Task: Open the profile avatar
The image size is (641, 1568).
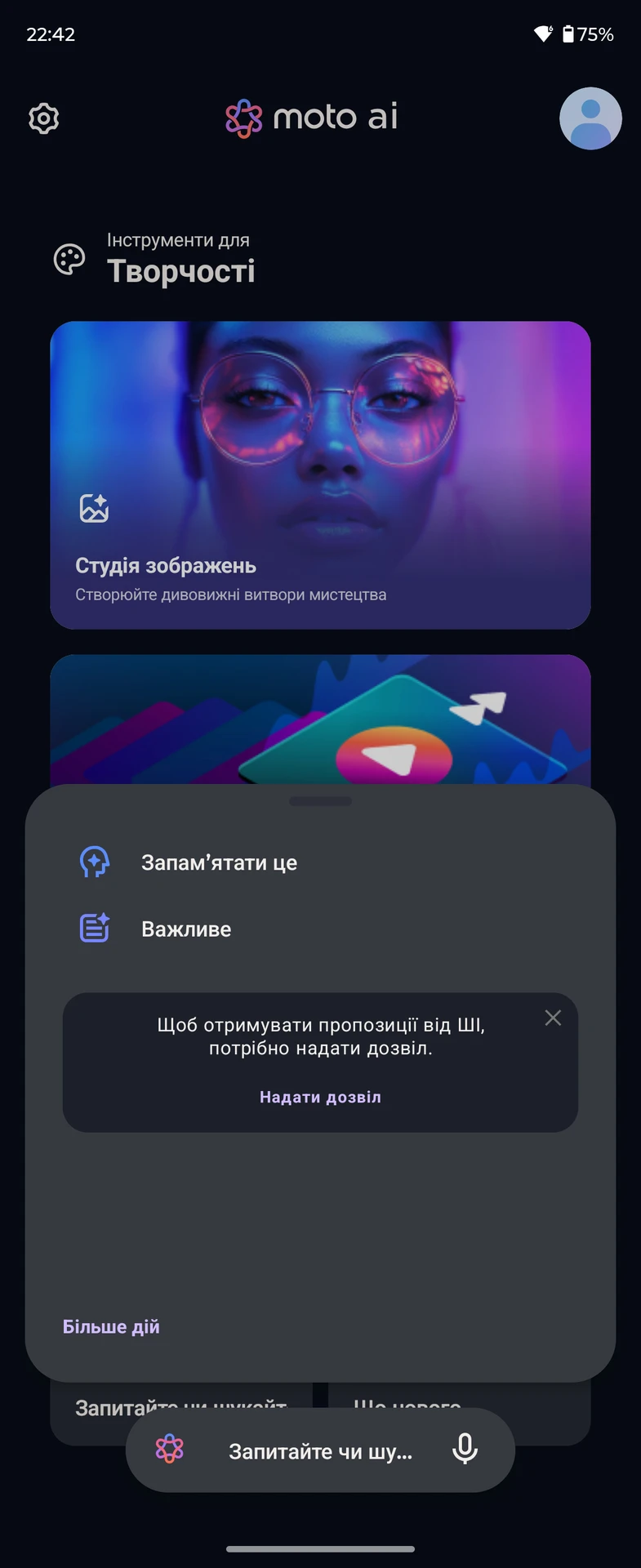Action: [590, 118]
